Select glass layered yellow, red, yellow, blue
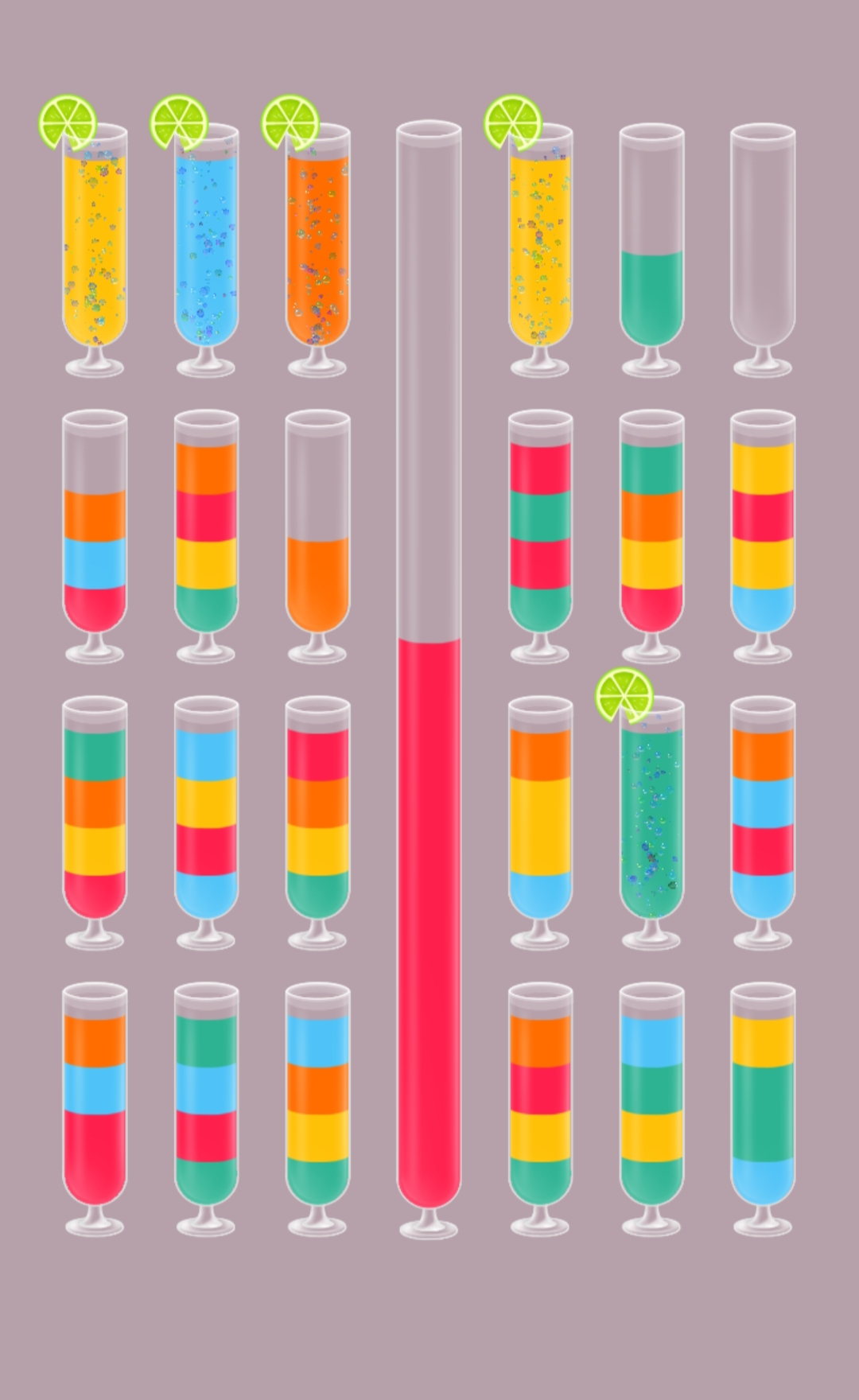 [x=763, y=536]
